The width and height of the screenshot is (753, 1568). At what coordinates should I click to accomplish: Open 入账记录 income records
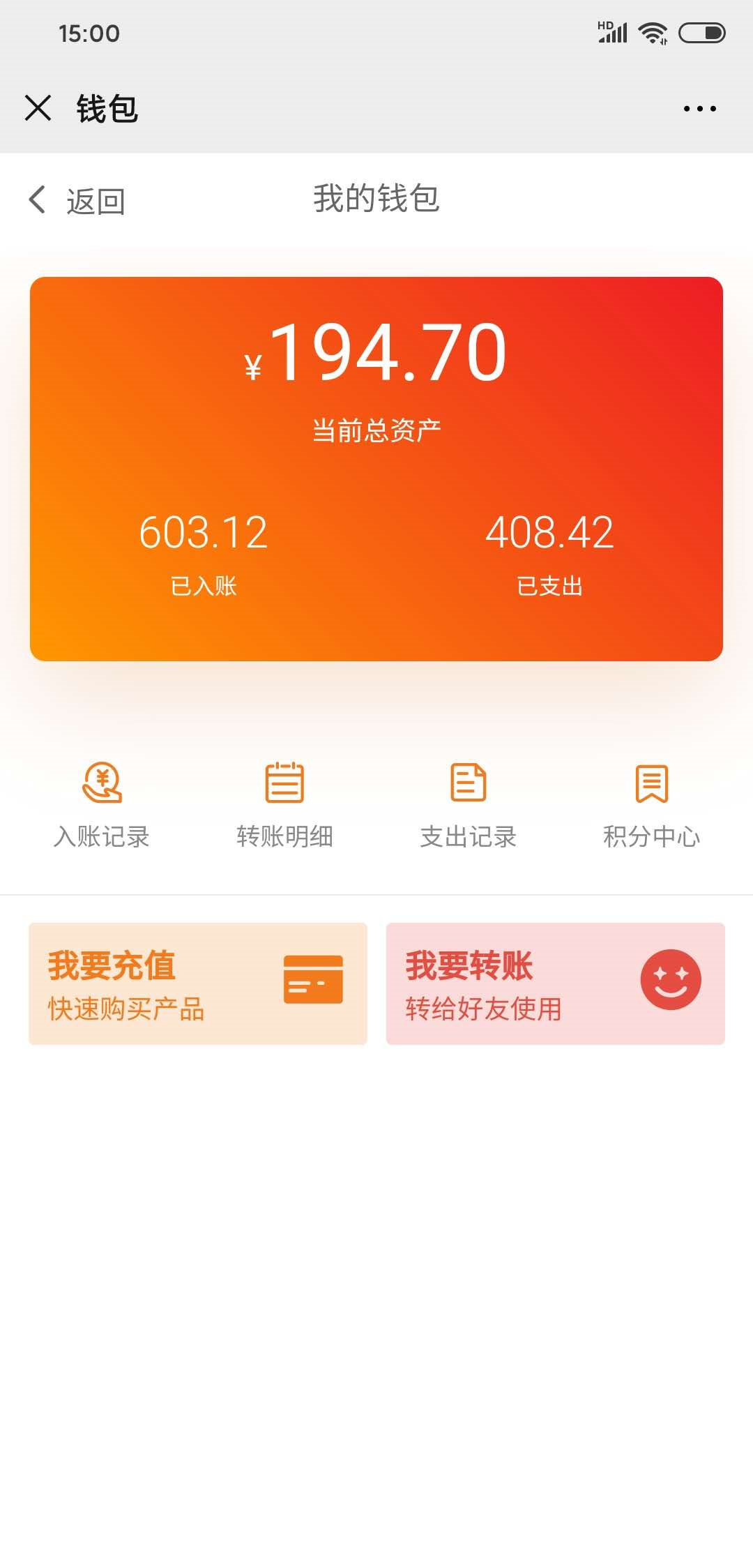(x=102, y=804)
